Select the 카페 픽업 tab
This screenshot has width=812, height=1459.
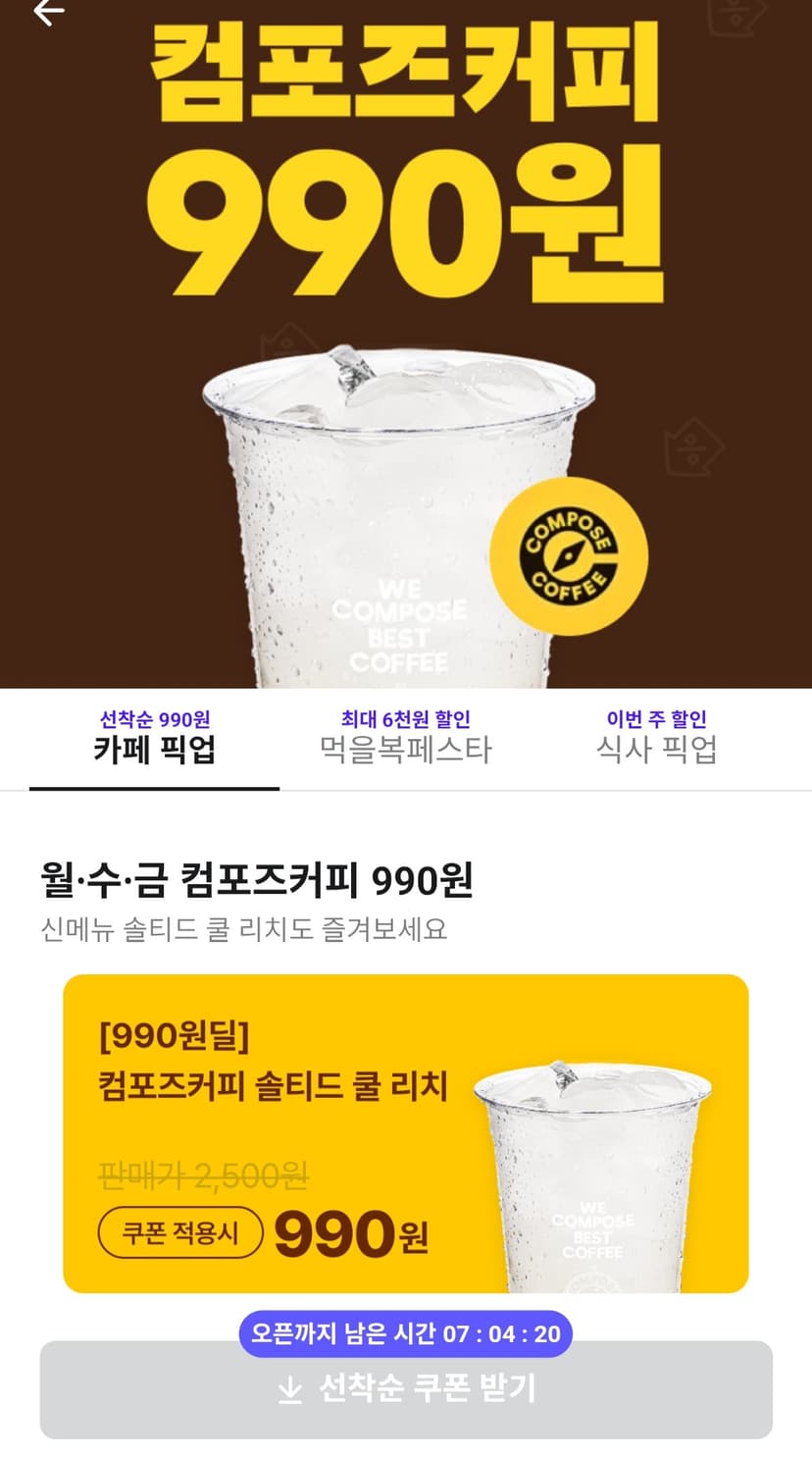pos(155,739)
